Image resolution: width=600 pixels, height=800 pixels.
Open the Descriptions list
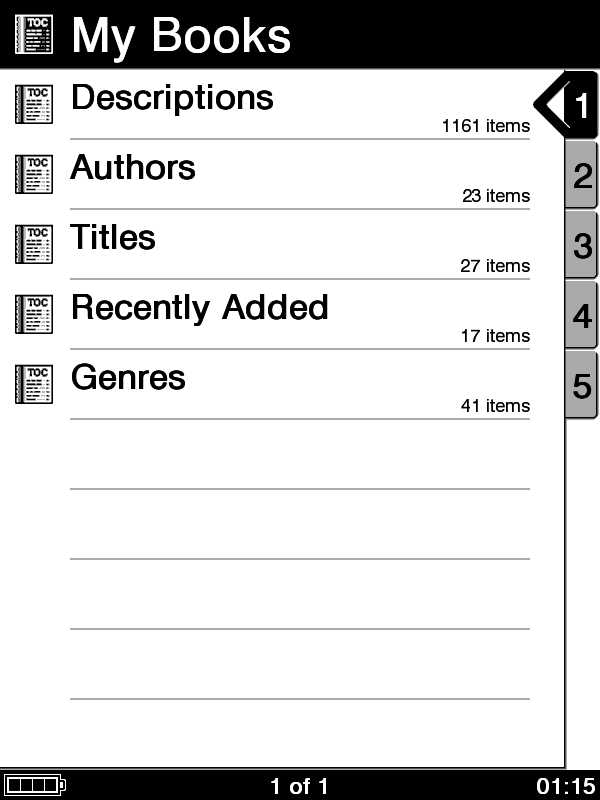(x=172, y=98)
